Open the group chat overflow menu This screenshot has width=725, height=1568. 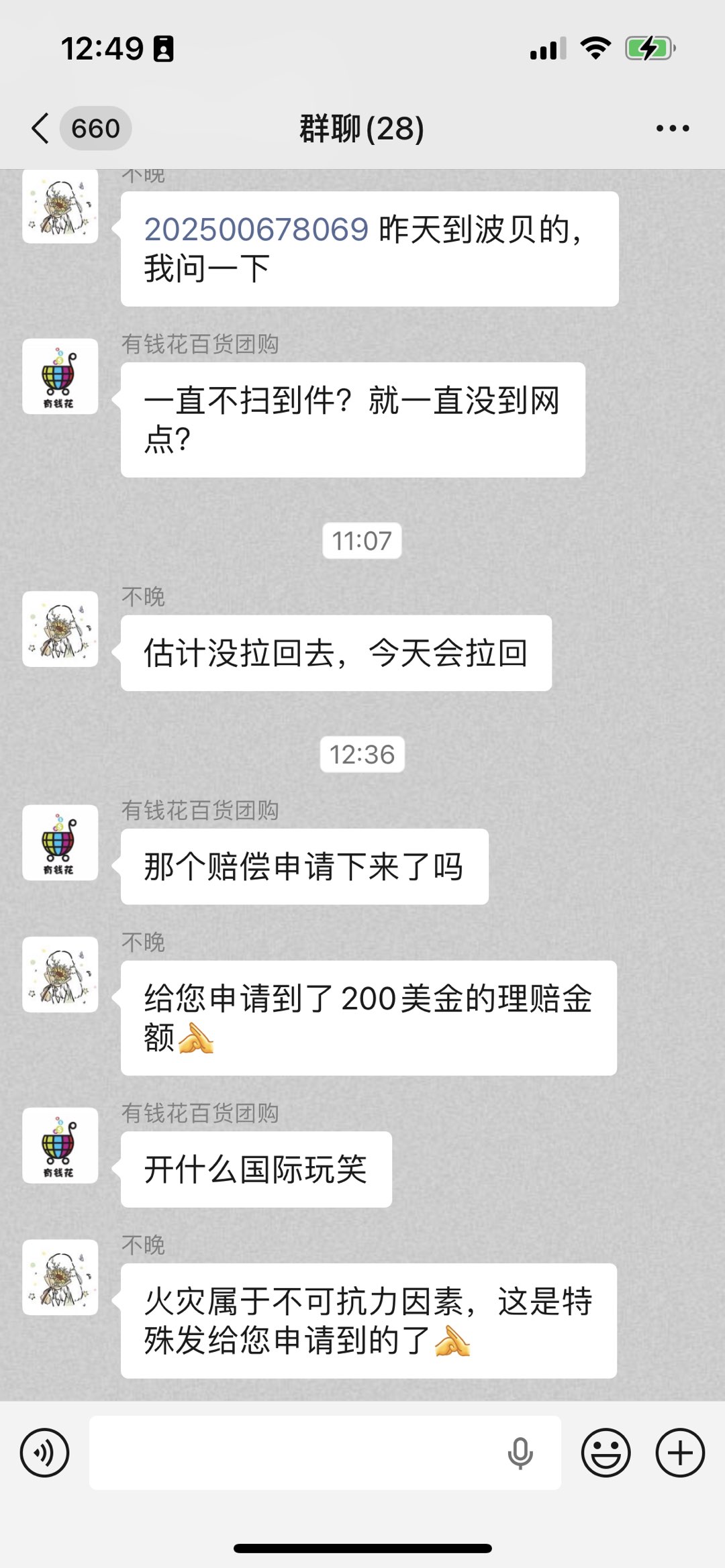coord(672,128)
